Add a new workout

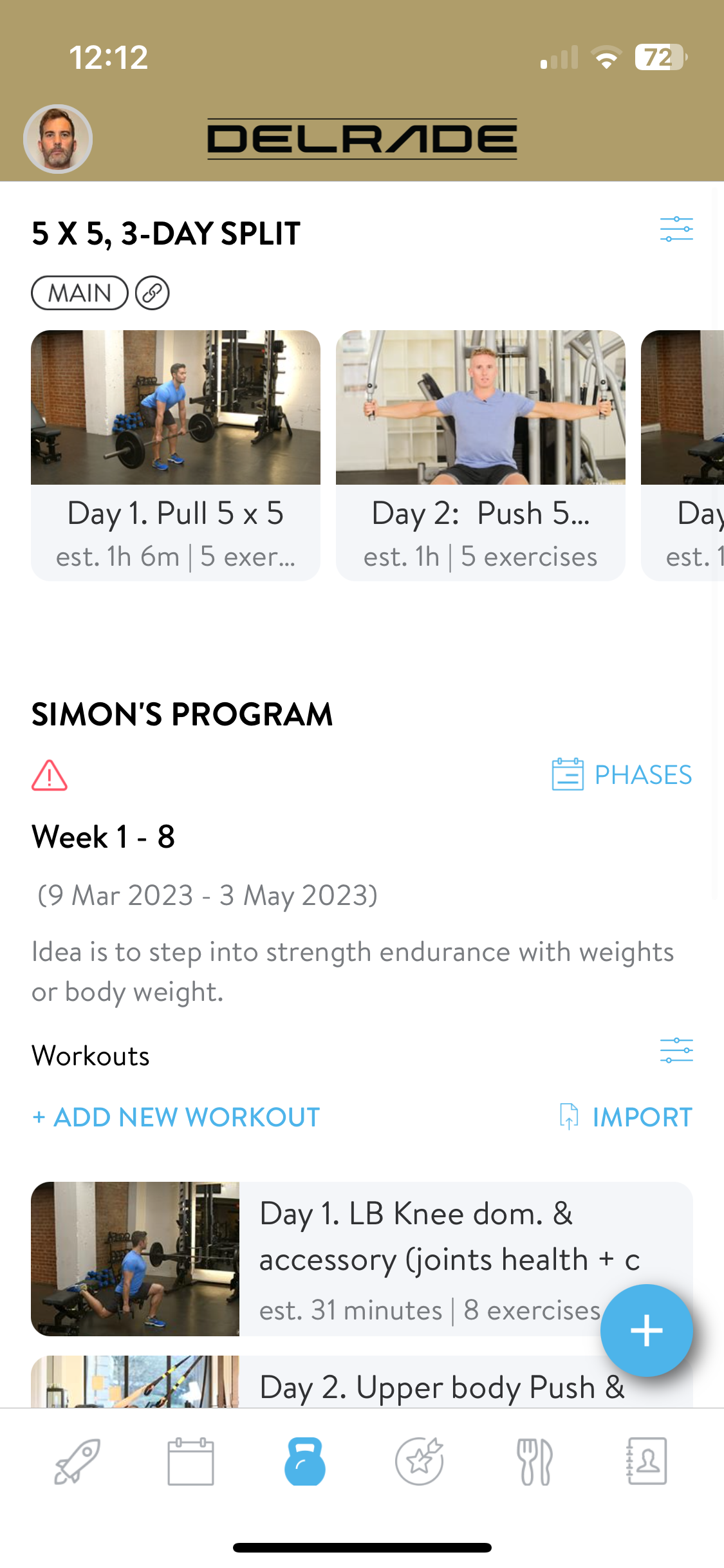(x=176, y=1117)
